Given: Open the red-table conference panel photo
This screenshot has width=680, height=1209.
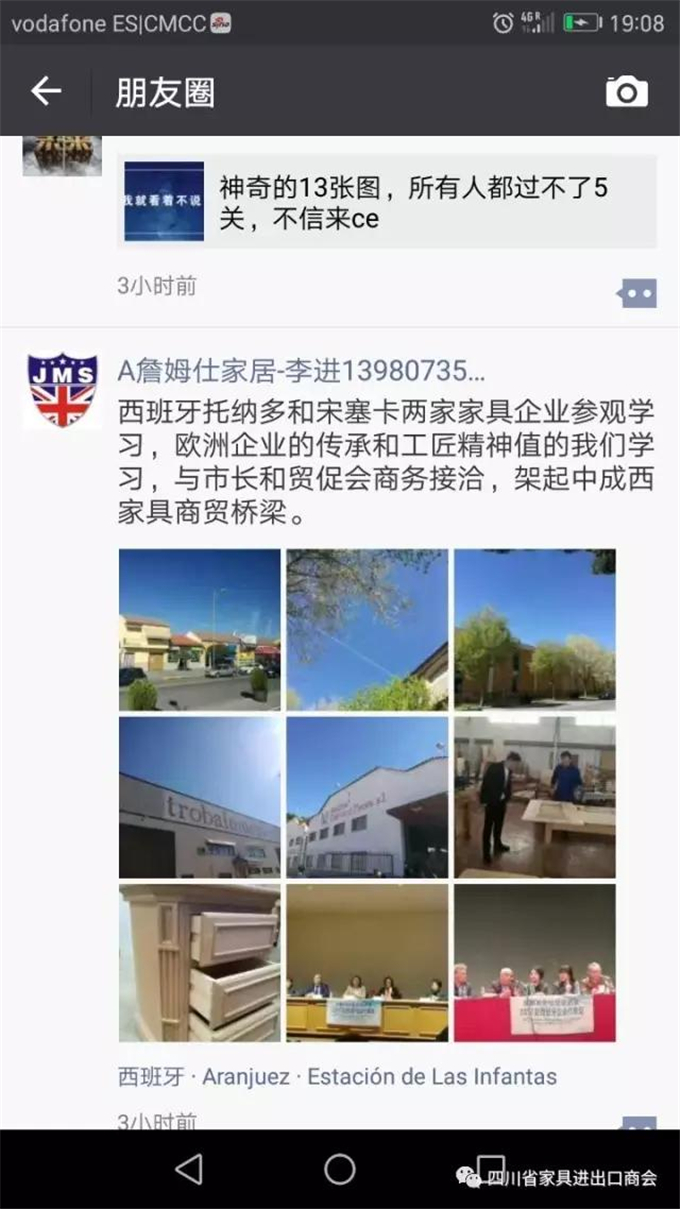Looking at the screenshot, I should [535, 963].
